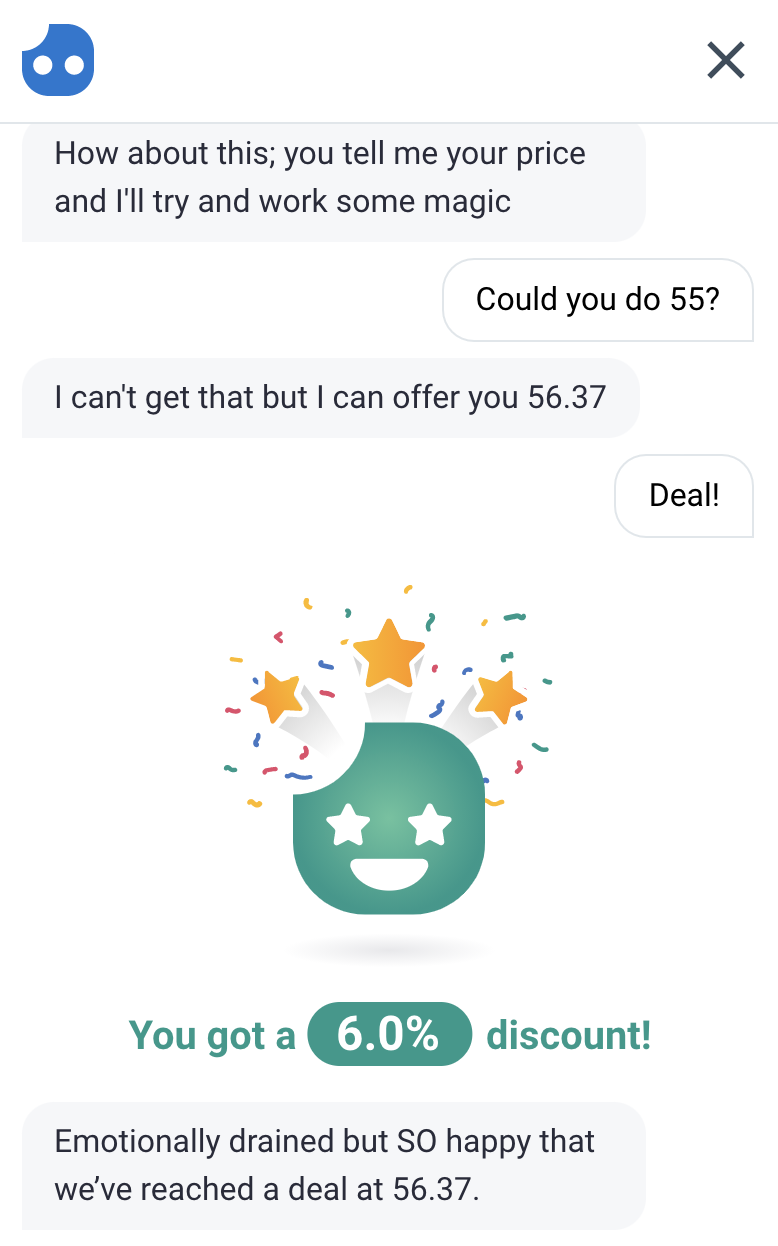Image resolution: width=778 pixels, height=1246 pixels.
Task: Select the celebrating mascot with star eyes
Action: point(390,820)
